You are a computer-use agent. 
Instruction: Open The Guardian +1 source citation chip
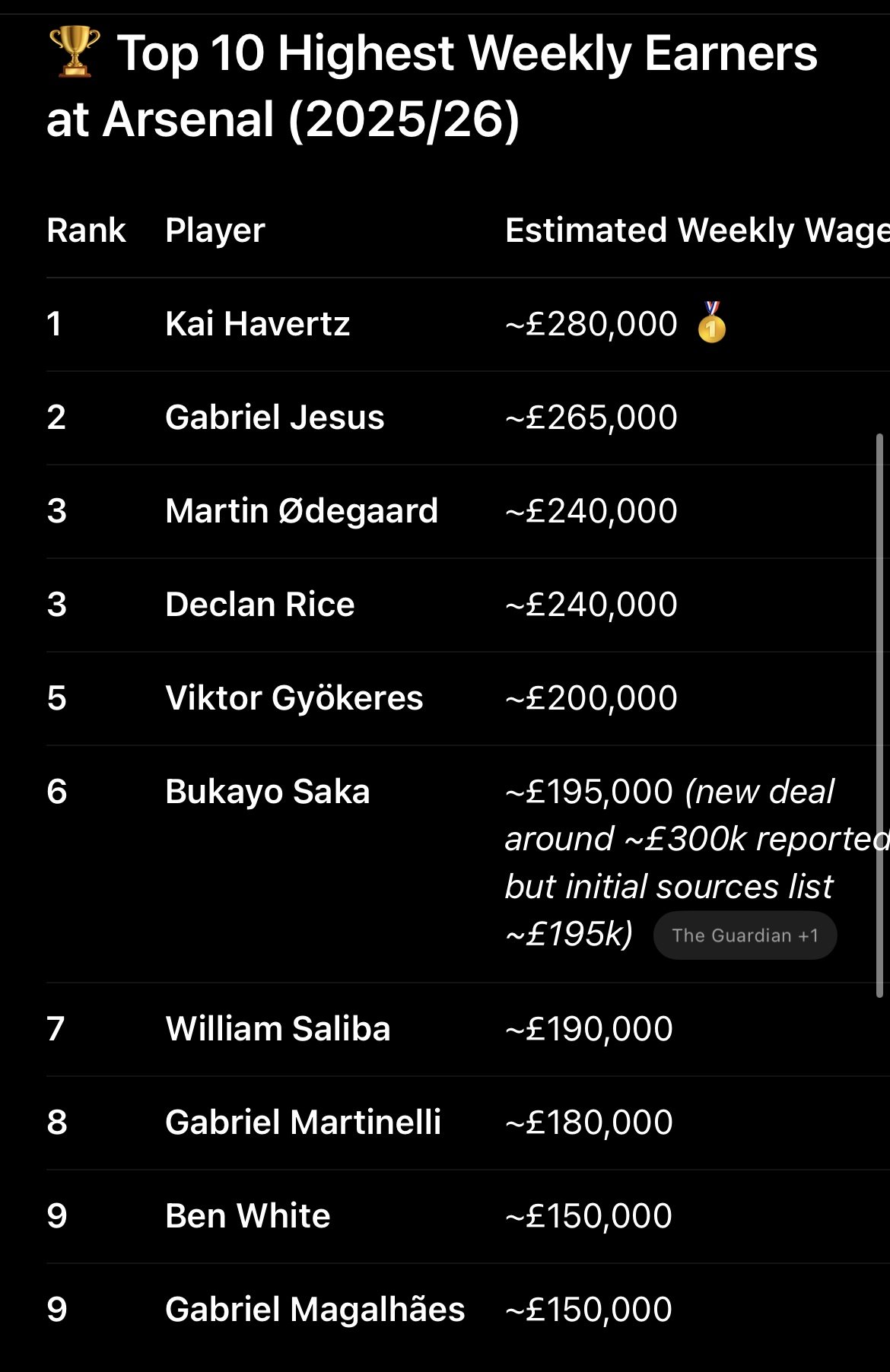pos(745,935)
